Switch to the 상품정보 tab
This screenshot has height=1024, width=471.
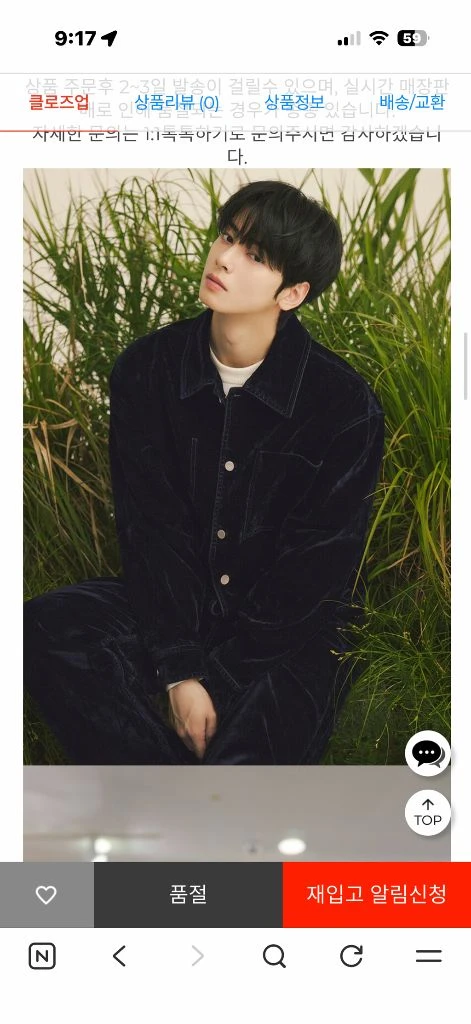coord(295,103)
